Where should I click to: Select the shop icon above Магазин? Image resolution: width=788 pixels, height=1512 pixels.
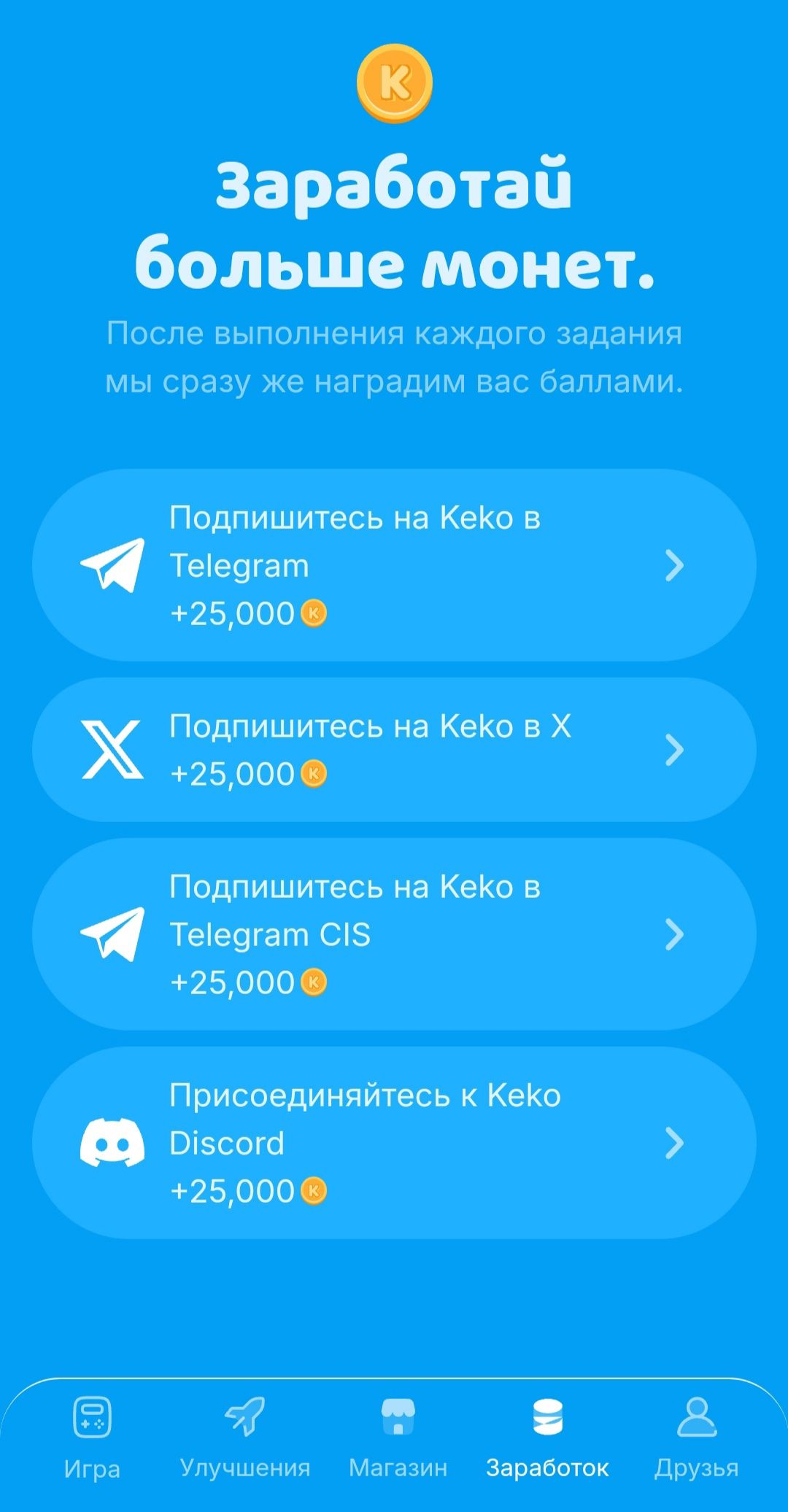tap(398, 1415)
